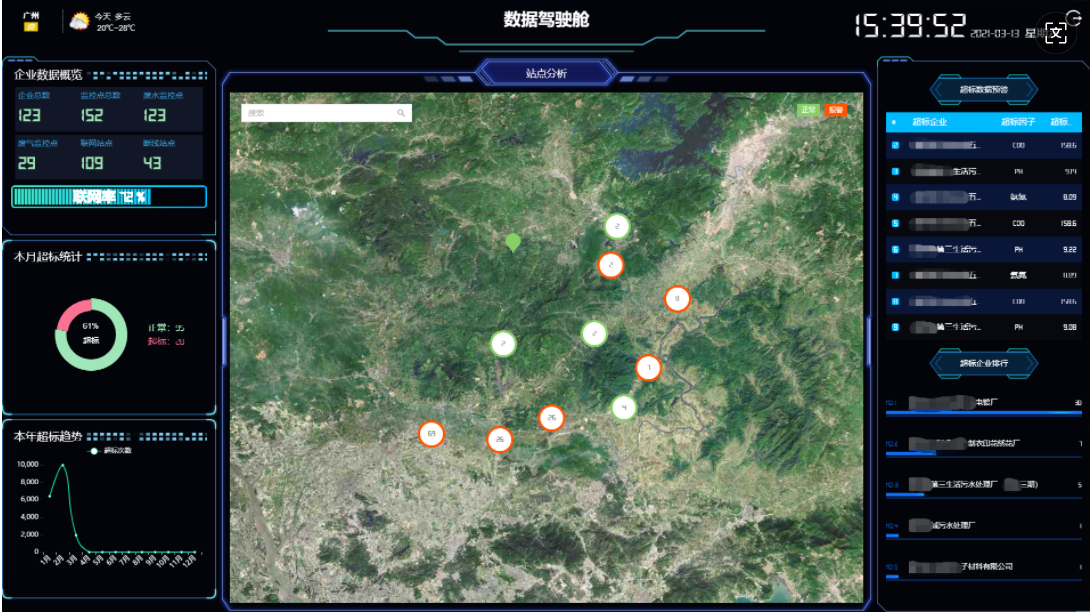Toggle the orange 报警 legend filter
This screenshot has height=614, width=1091.
tap(836, 109)
